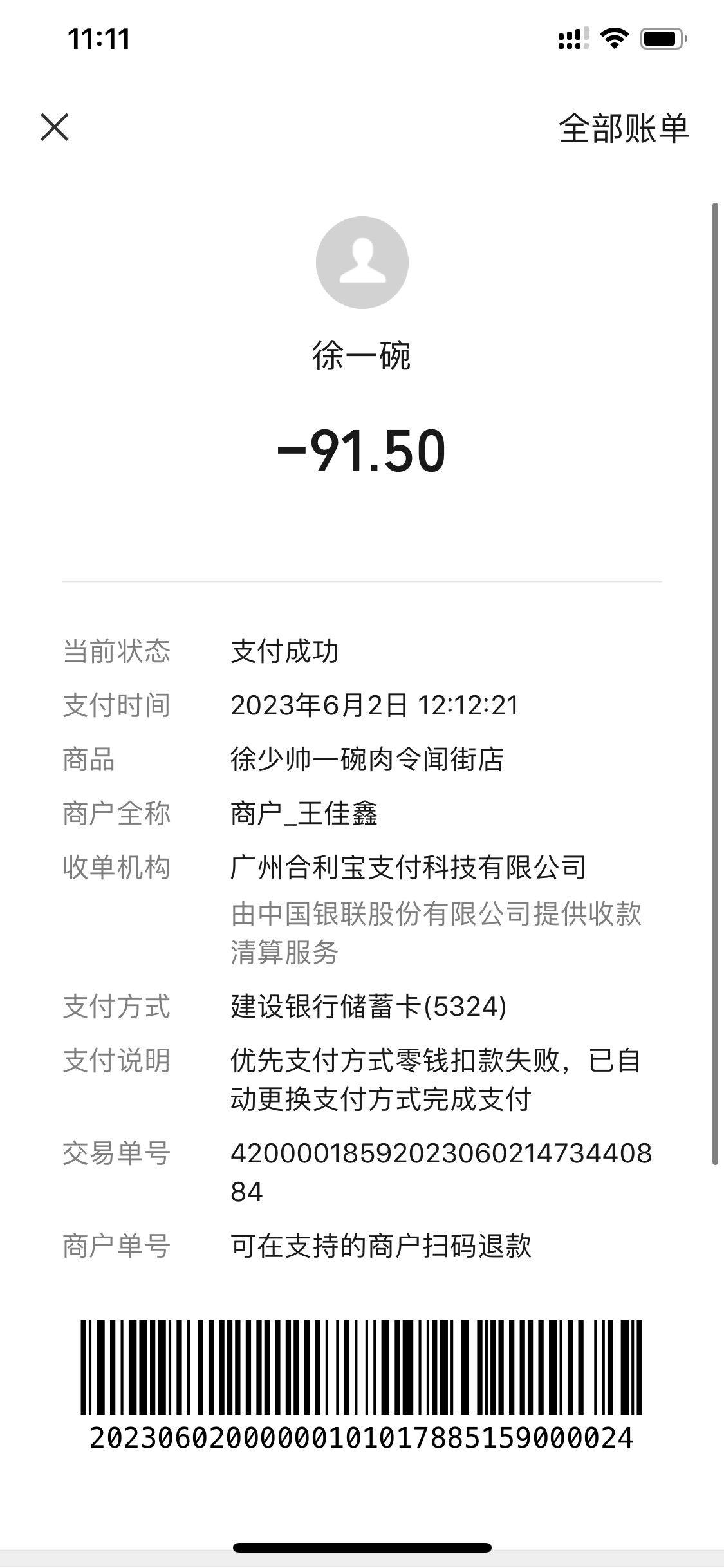The image size is (724, 1568).
Task: Close the payment detail page
Action: coord(55,127)
